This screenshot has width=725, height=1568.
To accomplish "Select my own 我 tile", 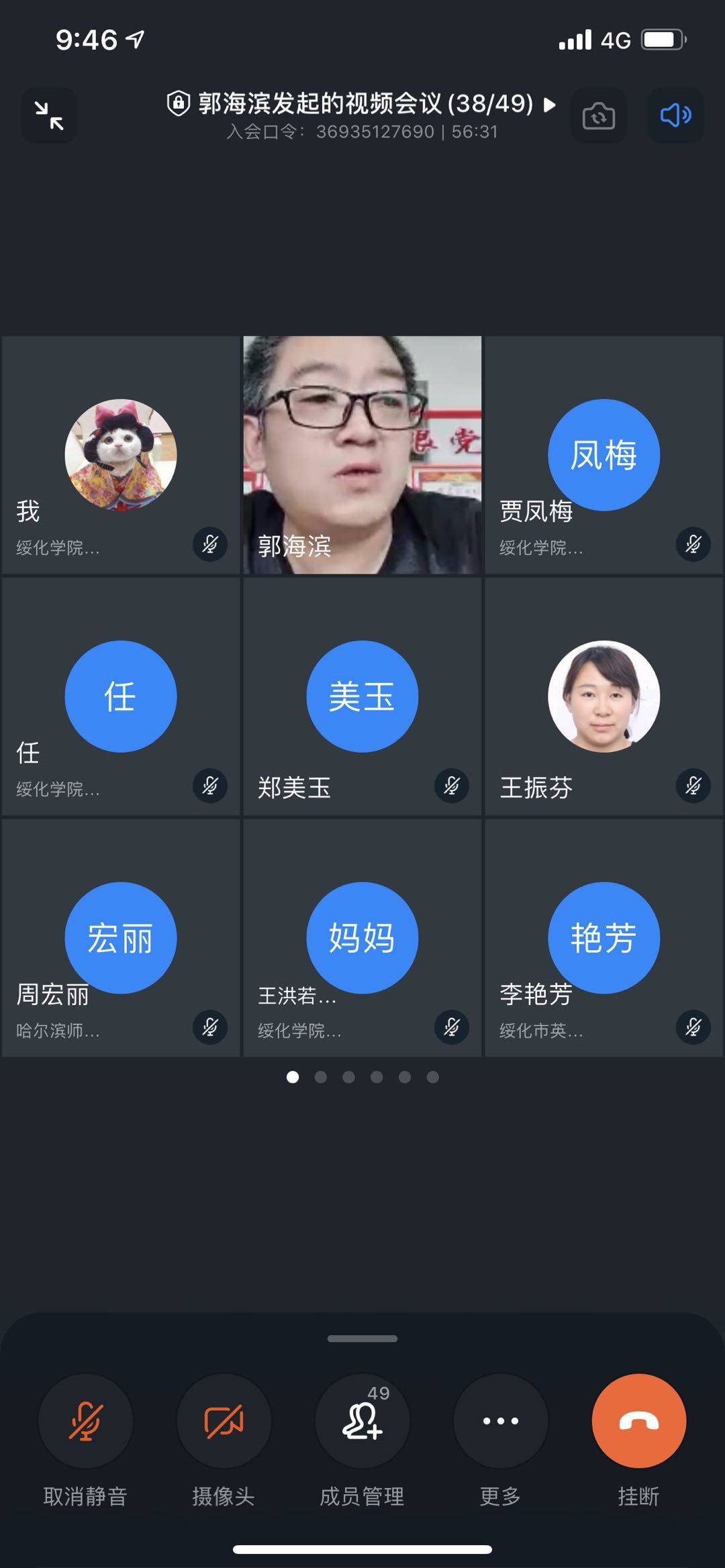I will [x=121, y=455].
